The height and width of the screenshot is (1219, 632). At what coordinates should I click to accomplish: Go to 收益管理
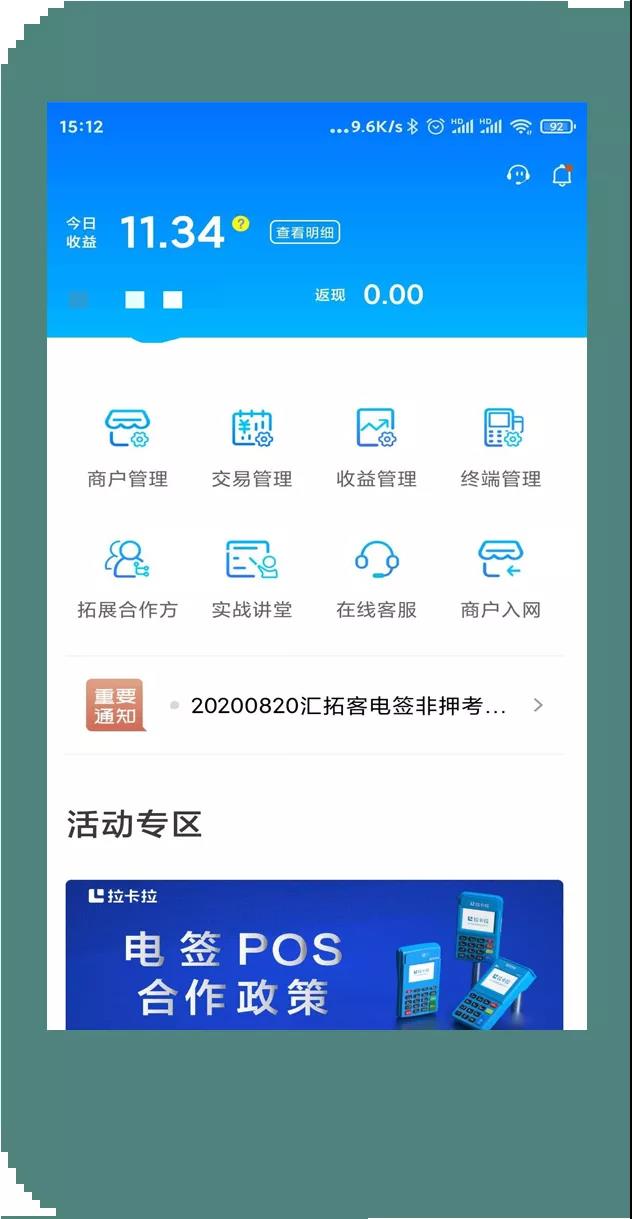point(376,448)
